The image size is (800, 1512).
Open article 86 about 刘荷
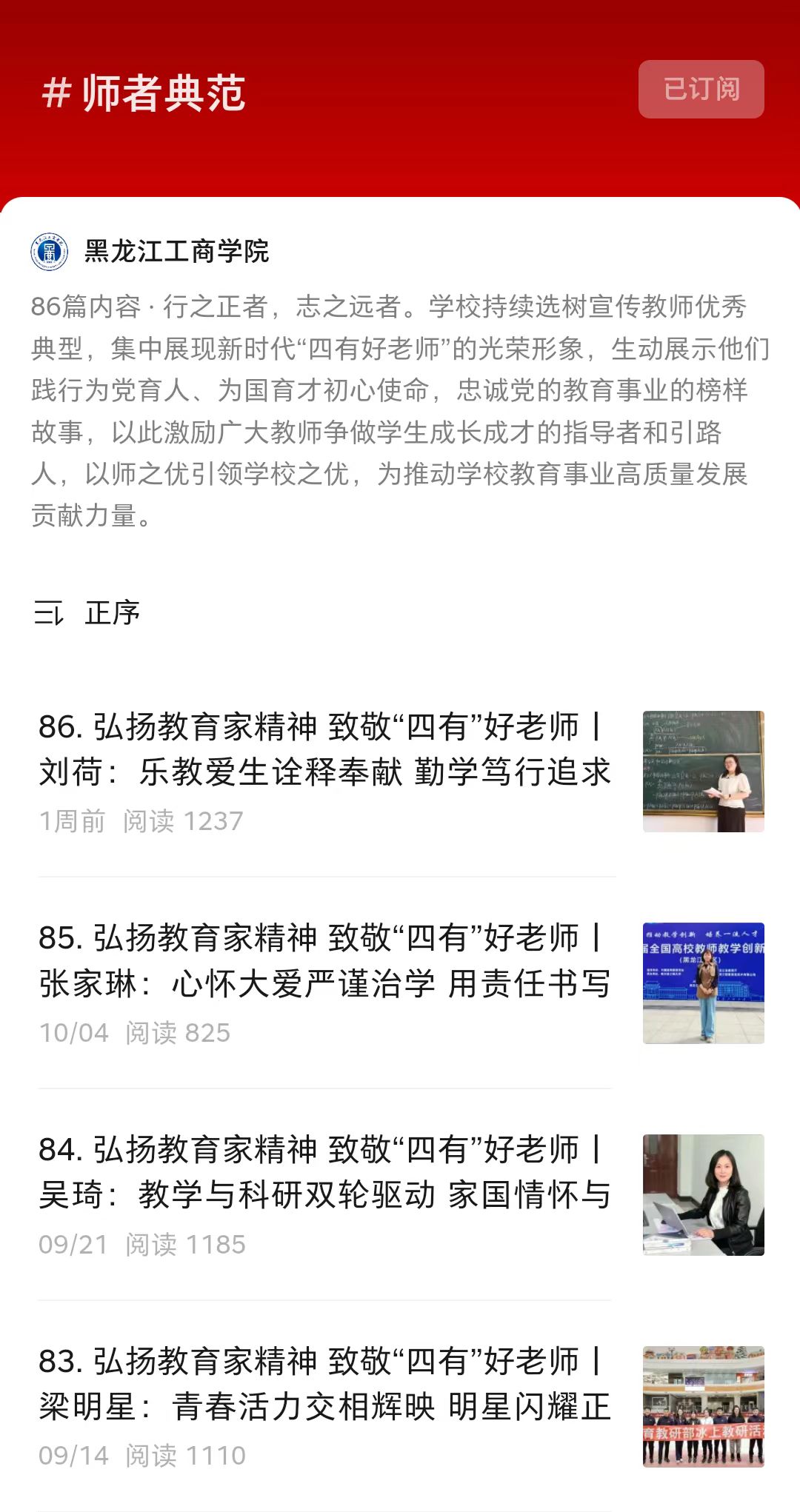click(324, 749)
